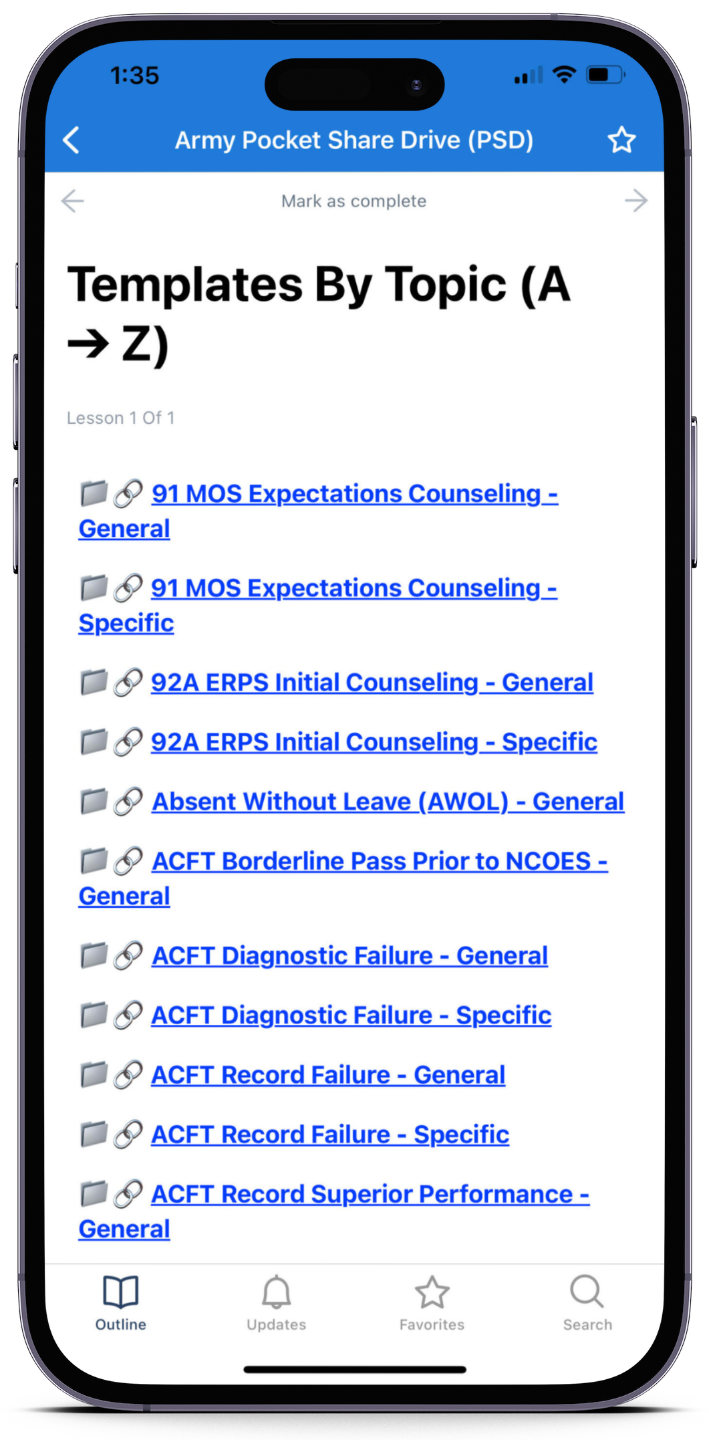Open 91 MOS Expectations Counseling - Specific

pyautogui.click(x=353, y=588)
